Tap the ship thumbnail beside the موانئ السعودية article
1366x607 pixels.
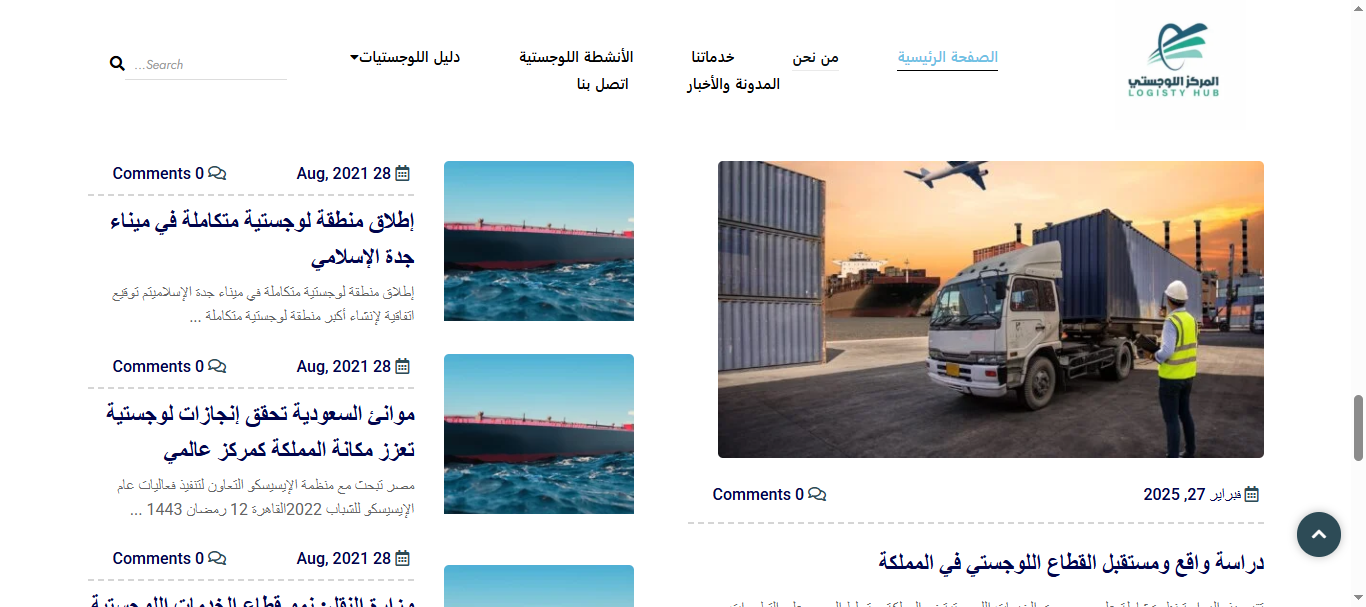[x=538, y=434]
